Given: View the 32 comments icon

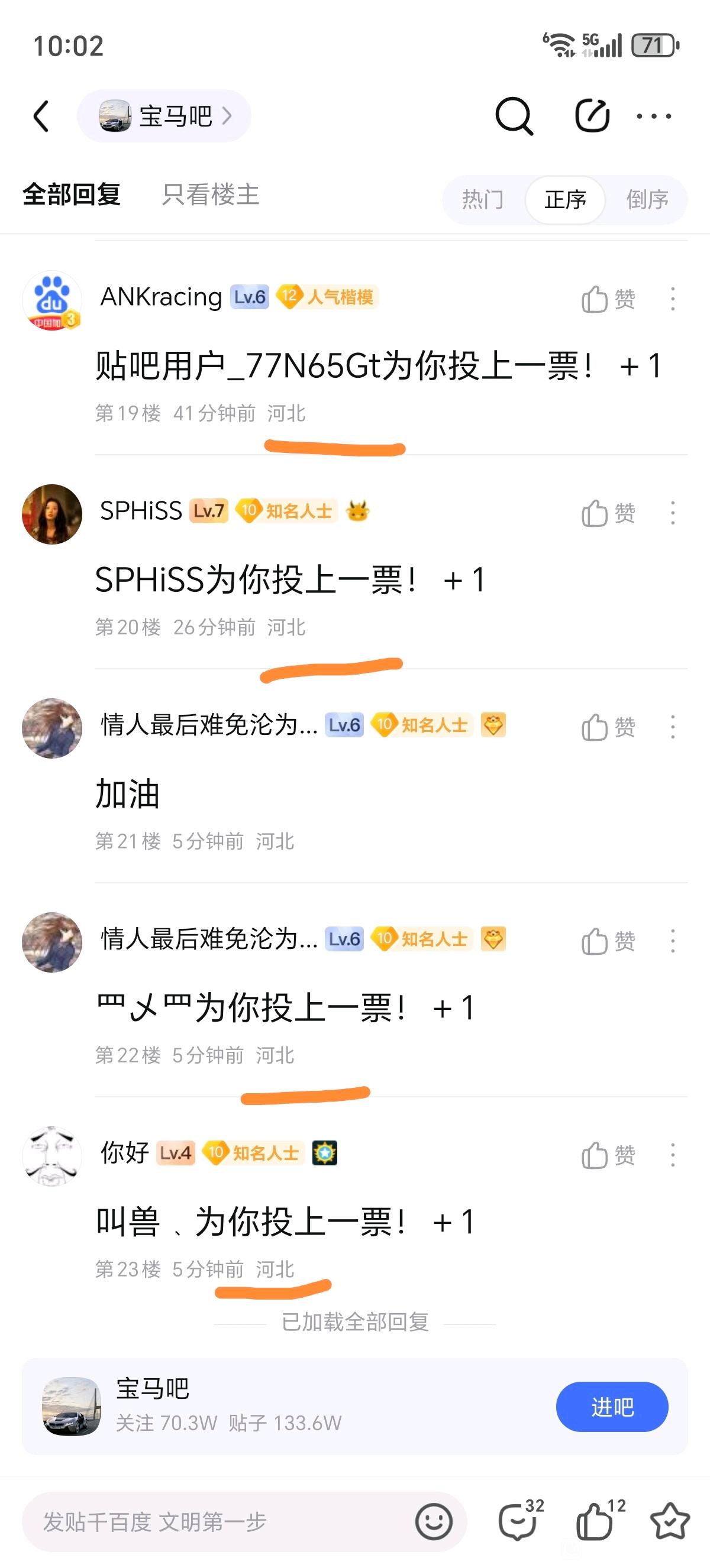Looking at the screenshot, I should 519,1521.
